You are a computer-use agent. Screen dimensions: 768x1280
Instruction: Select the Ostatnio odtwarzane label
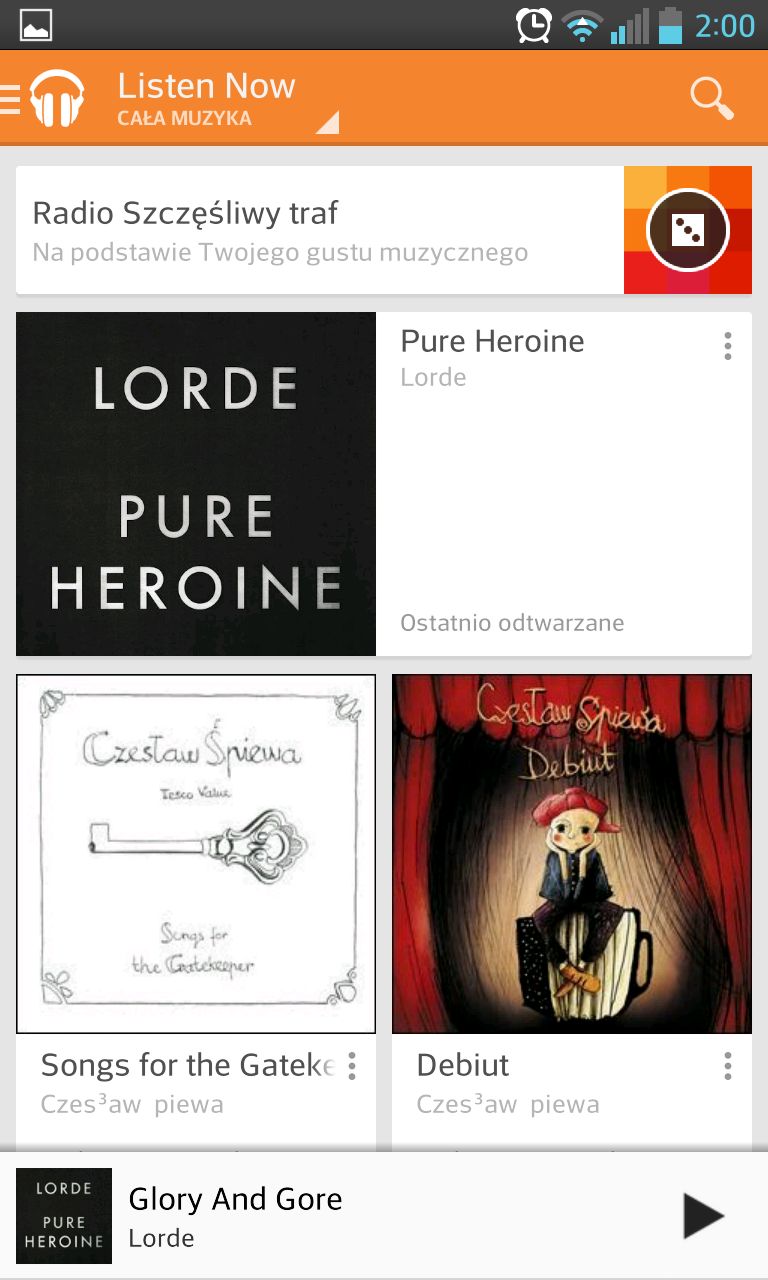(511, 622)
